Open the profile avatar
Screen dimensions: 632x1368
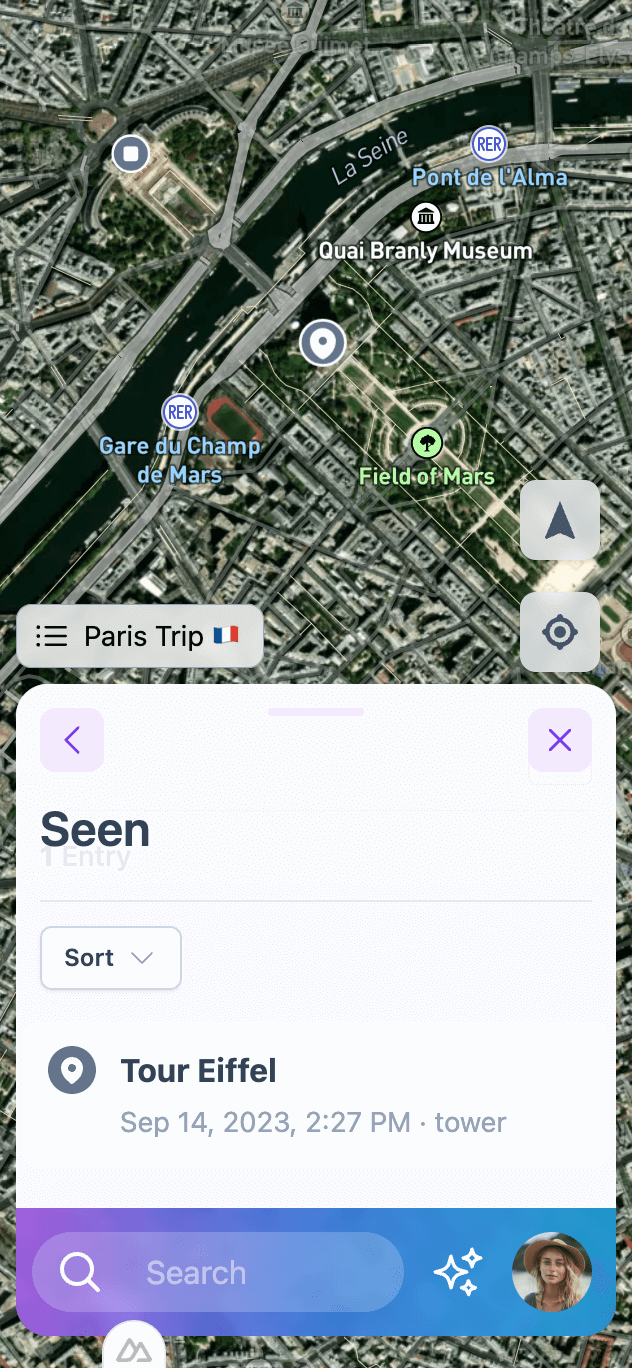pyautogui.click(x=552, y=1272)
